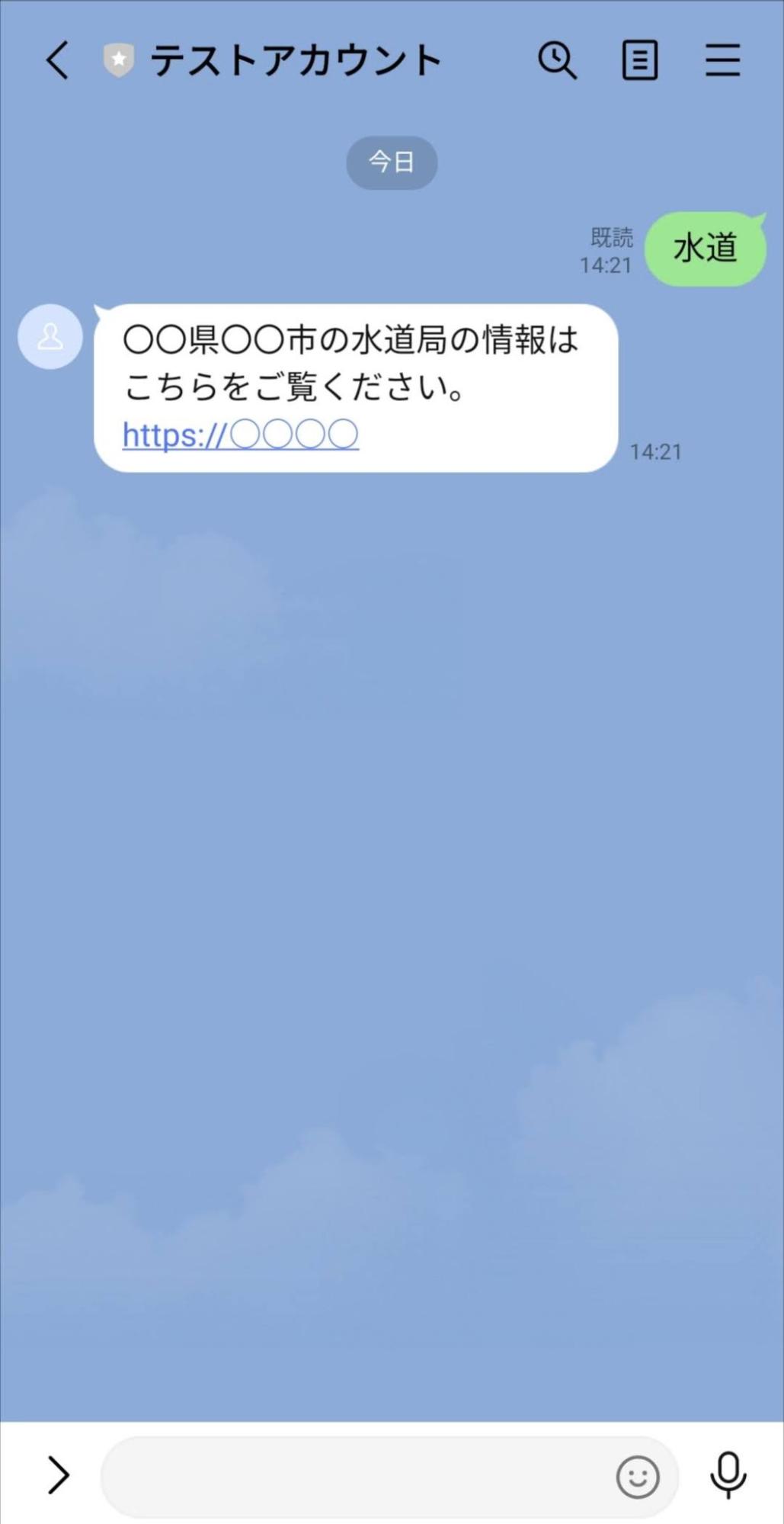Tap the back arrow to leave the chat
Image resolution: width=784 pixels, height=1524 pixels.
tap(56, 59)
